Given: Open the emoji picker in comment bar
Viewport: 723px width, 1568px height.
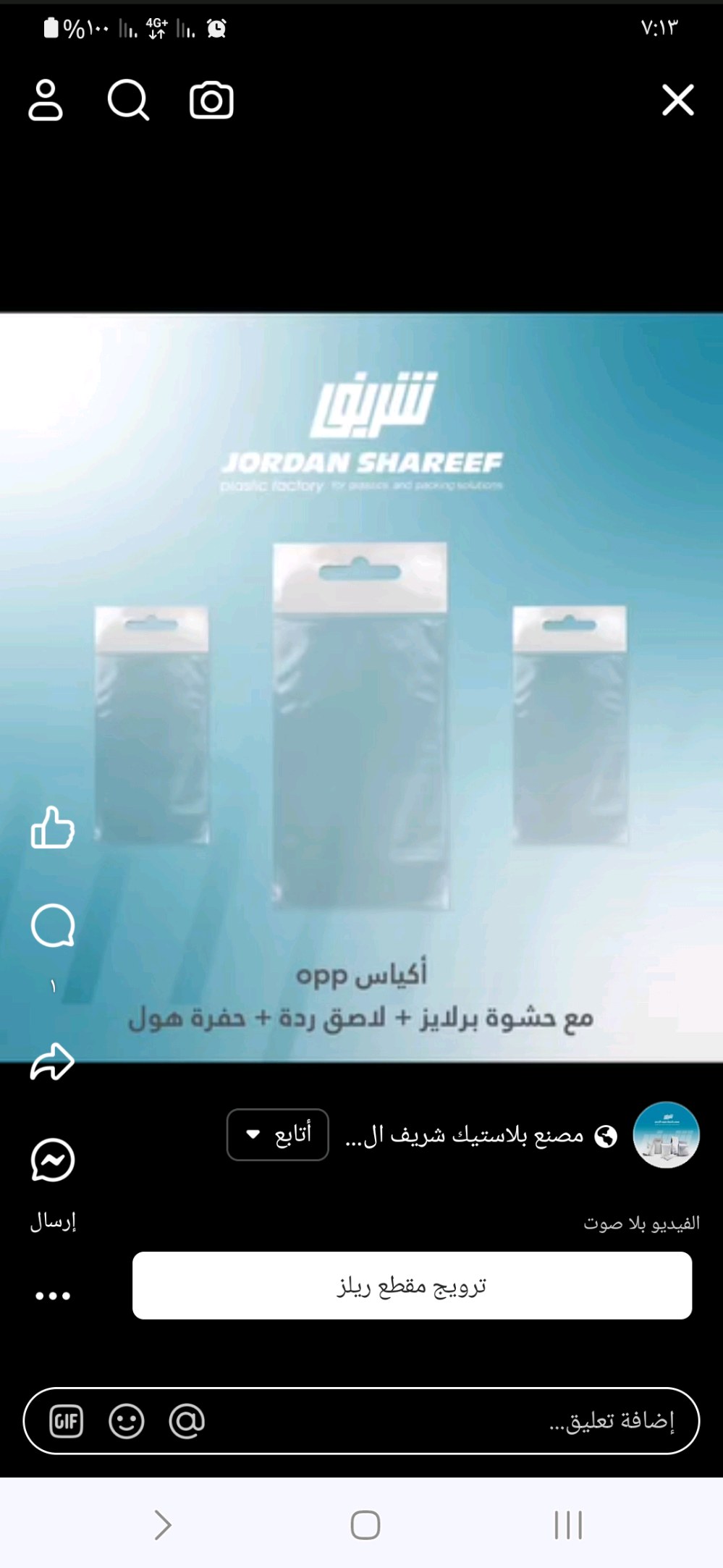Looking at the screenshot, I should tap(127, 1422).
